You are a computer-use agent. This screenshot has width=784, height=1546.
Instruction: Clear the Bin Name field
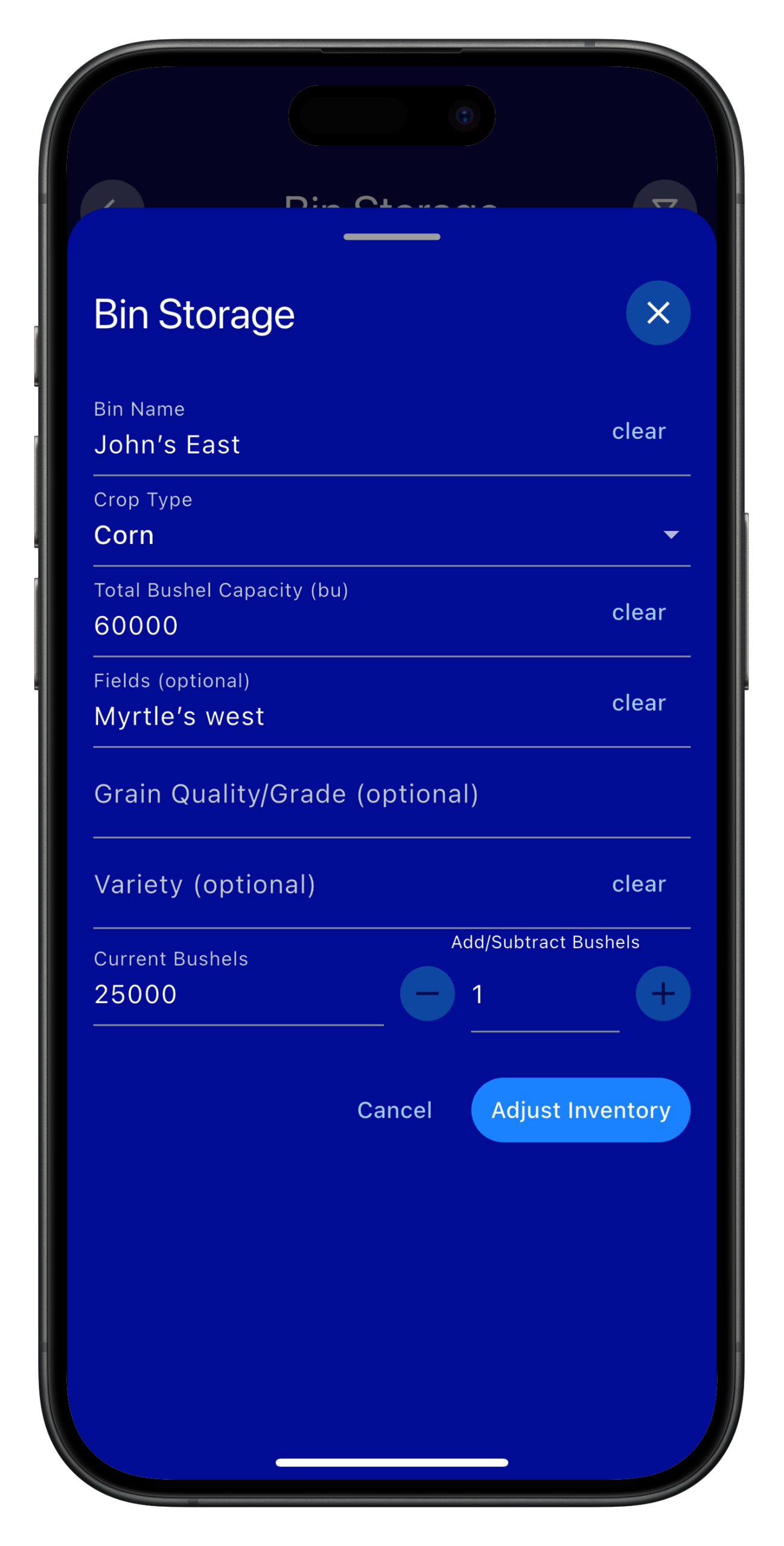[x=638, y=431]
